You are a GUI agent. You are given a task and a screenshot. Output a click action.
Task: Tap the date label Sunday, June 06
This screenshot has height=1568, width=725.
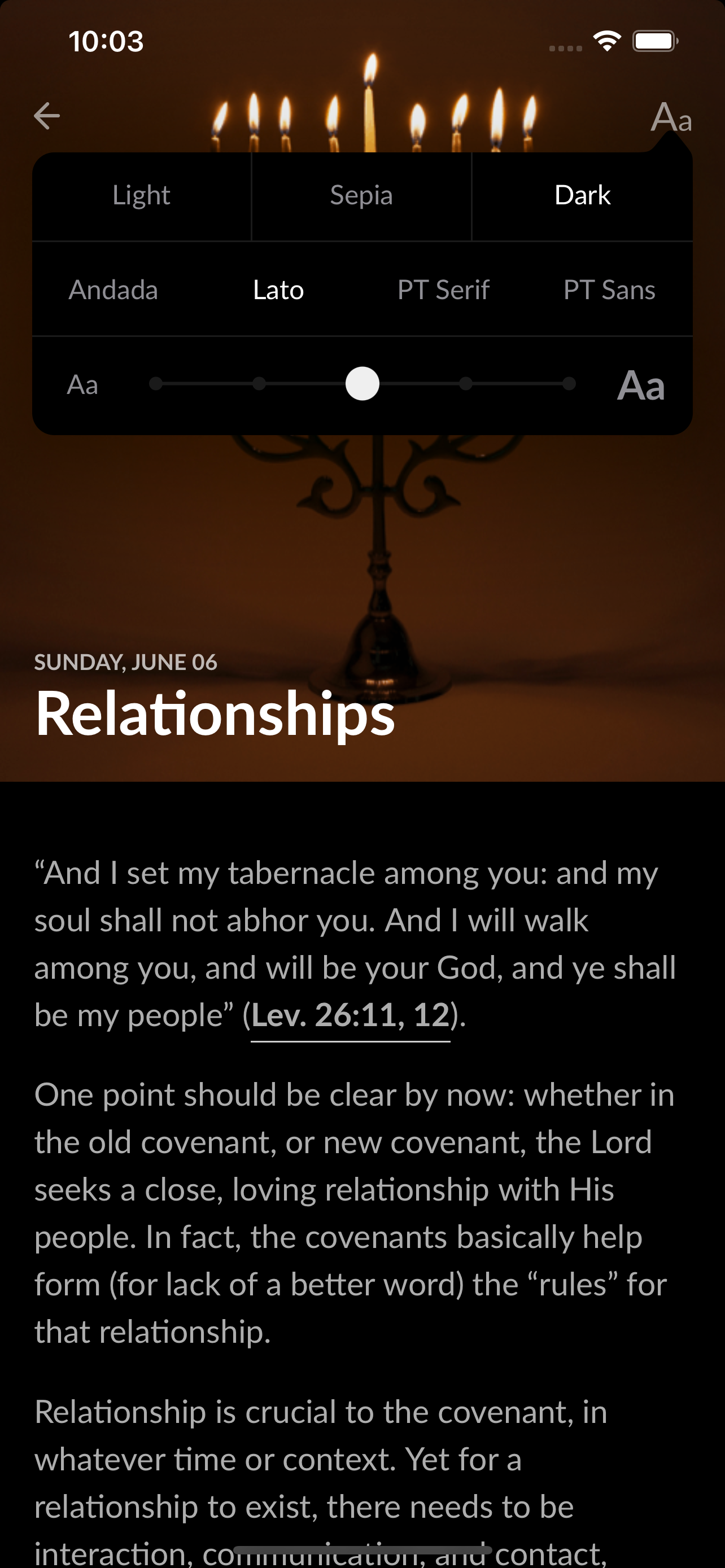(126, 662)
